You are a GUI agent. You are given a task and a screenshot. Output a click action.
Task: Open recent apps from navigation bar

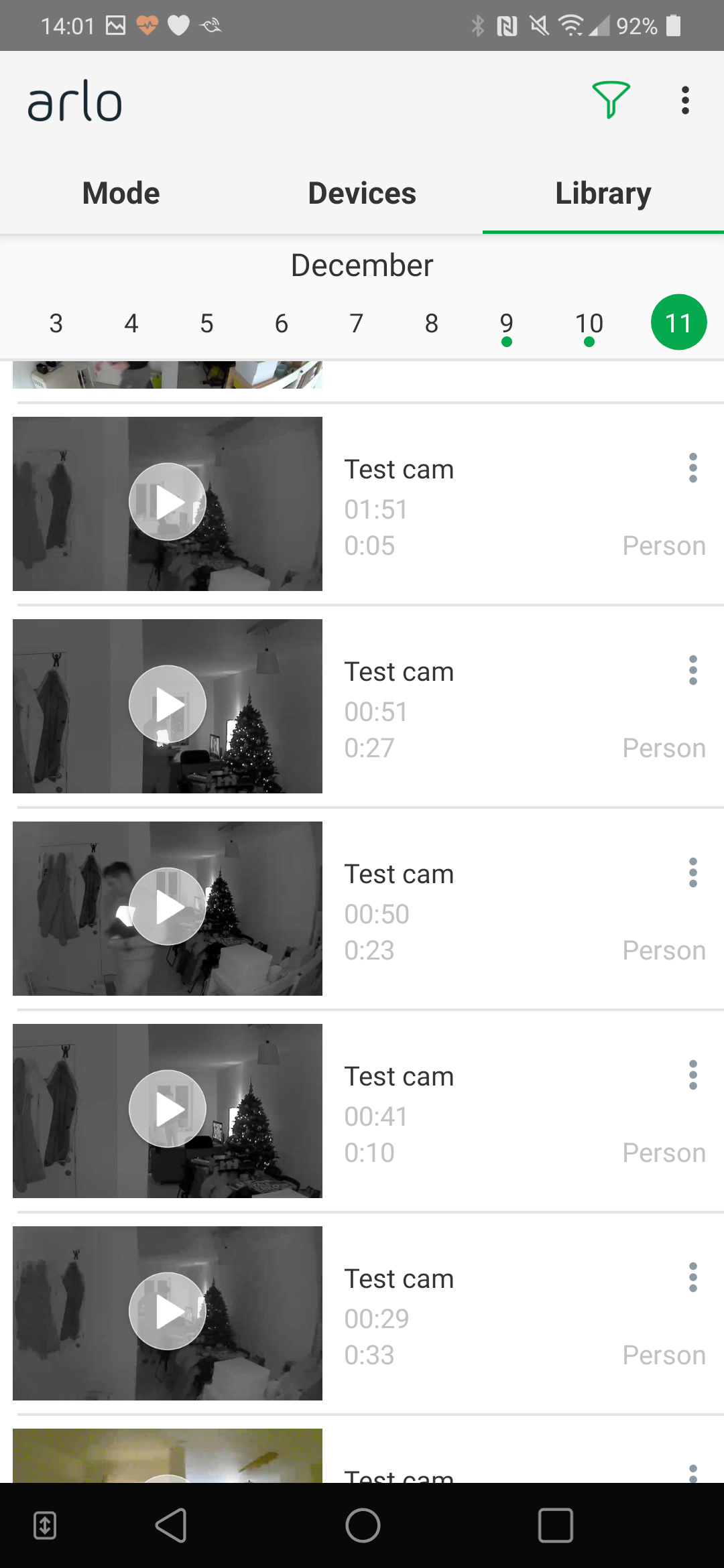(x=555, y=1526)
